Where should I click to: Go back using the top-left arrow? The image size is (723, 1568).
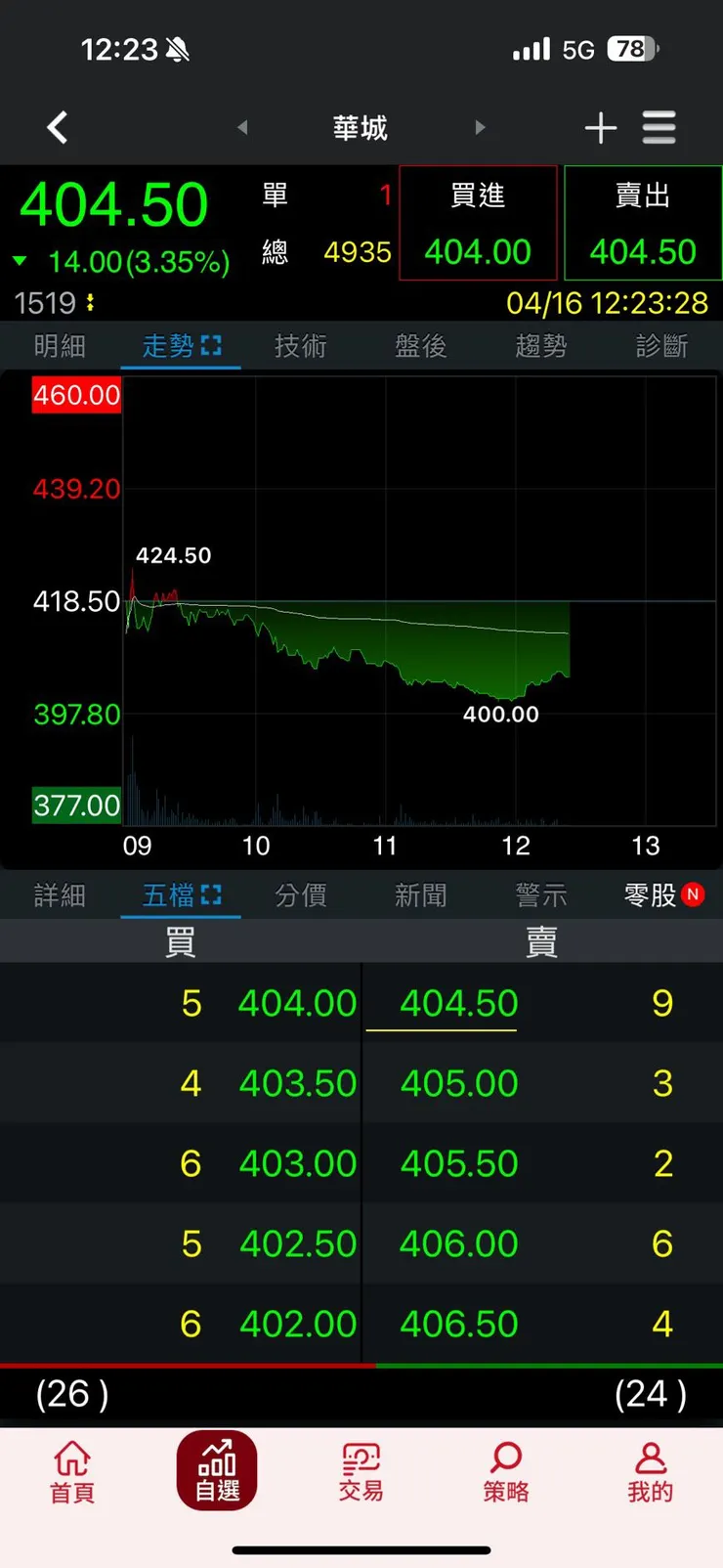(x=58, y=127)
